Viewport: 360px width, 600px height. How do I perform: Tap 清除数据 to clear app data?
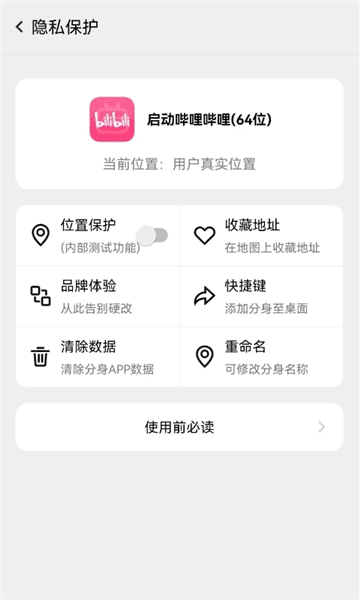pos(98,357)
